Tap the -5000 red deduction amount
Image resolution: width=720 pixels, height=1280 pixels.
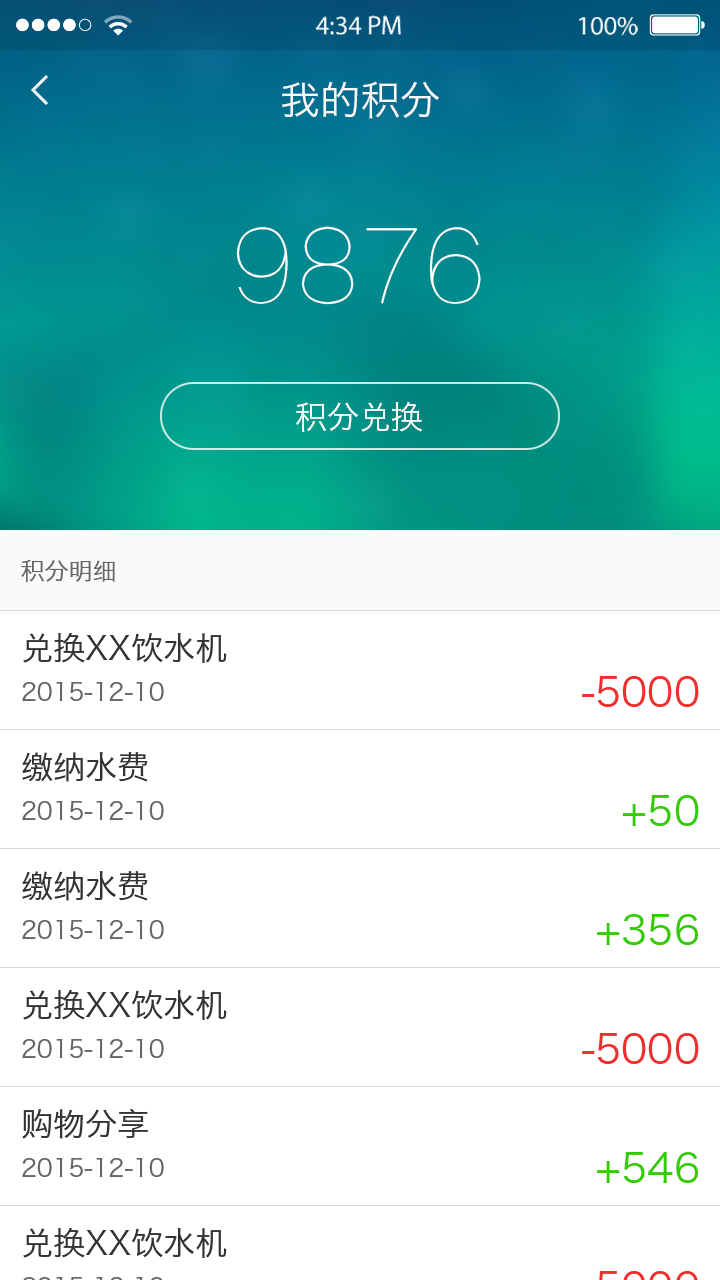(x=640, y=691)
